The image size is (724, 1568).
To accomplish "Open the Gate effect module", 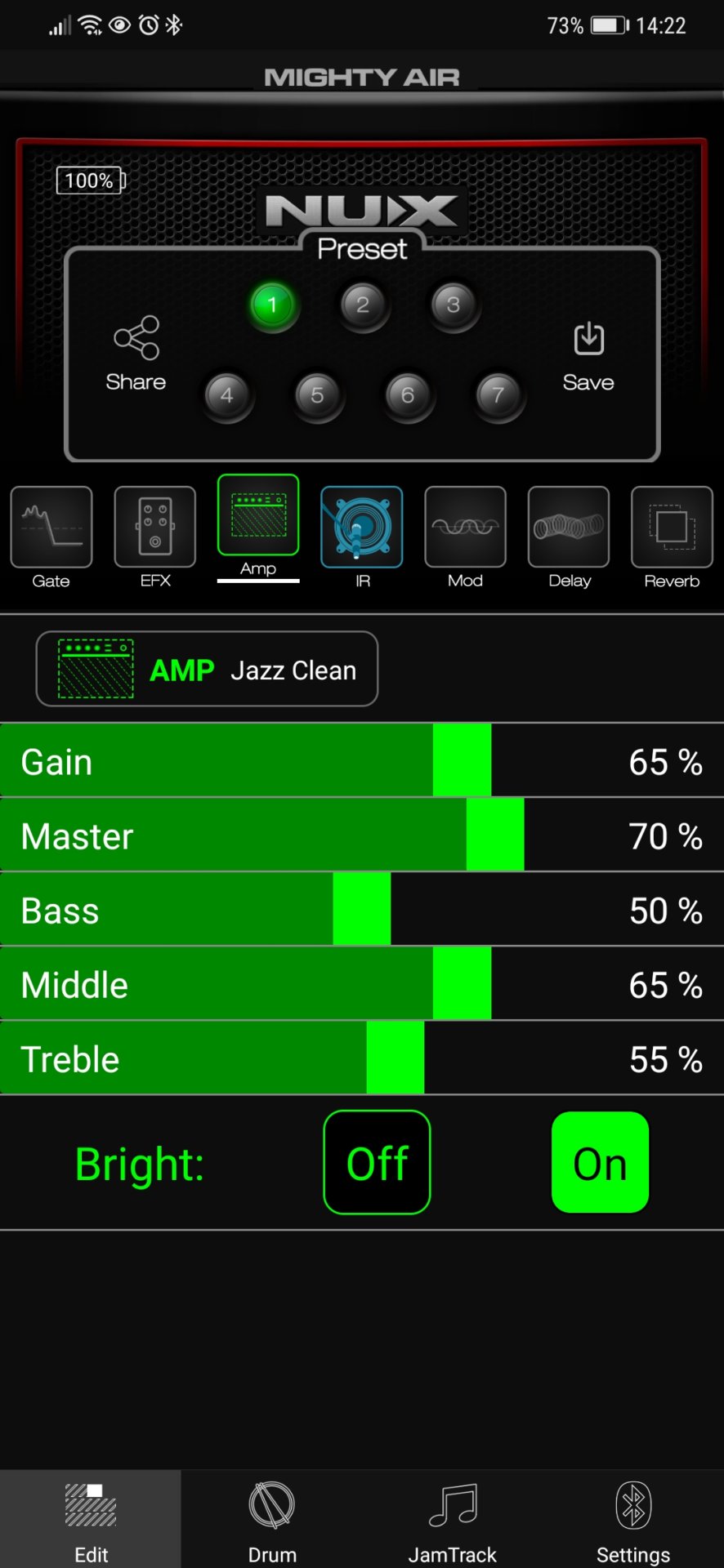I will 51,537.
